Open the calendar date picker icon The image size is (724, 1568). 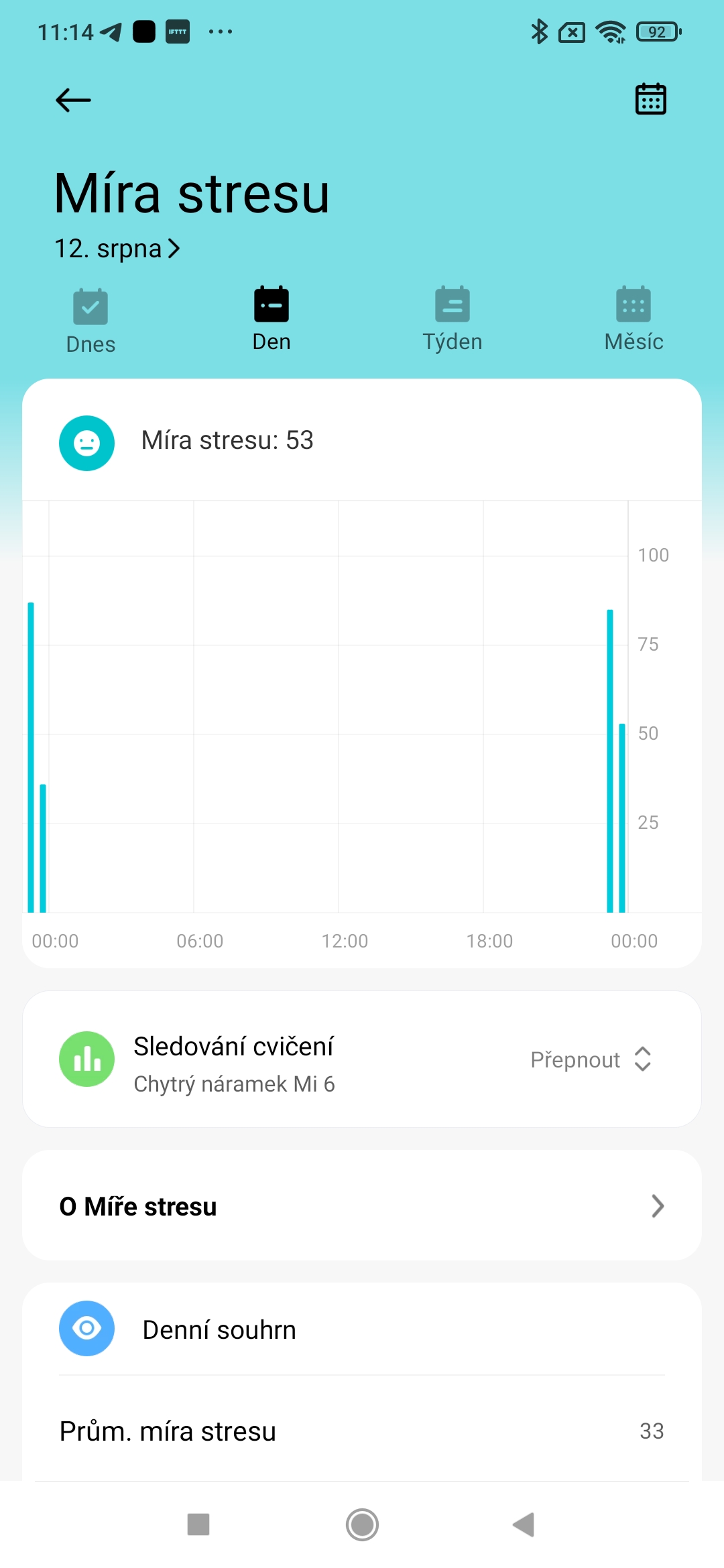[x=650, y=99]
